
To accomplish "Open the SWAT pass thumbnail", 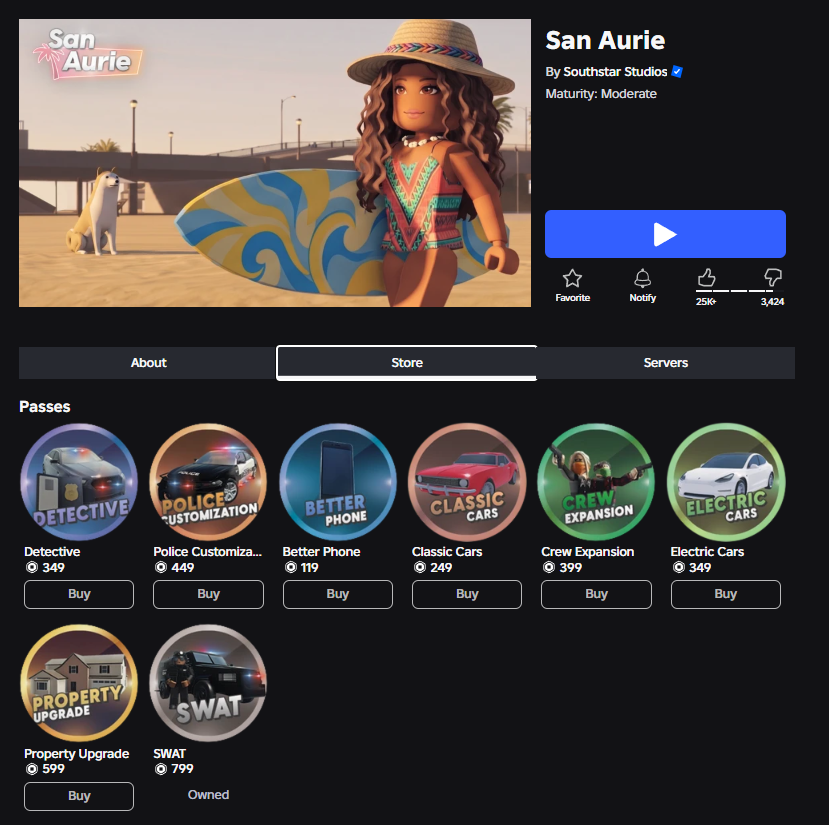I will point(208,683).
